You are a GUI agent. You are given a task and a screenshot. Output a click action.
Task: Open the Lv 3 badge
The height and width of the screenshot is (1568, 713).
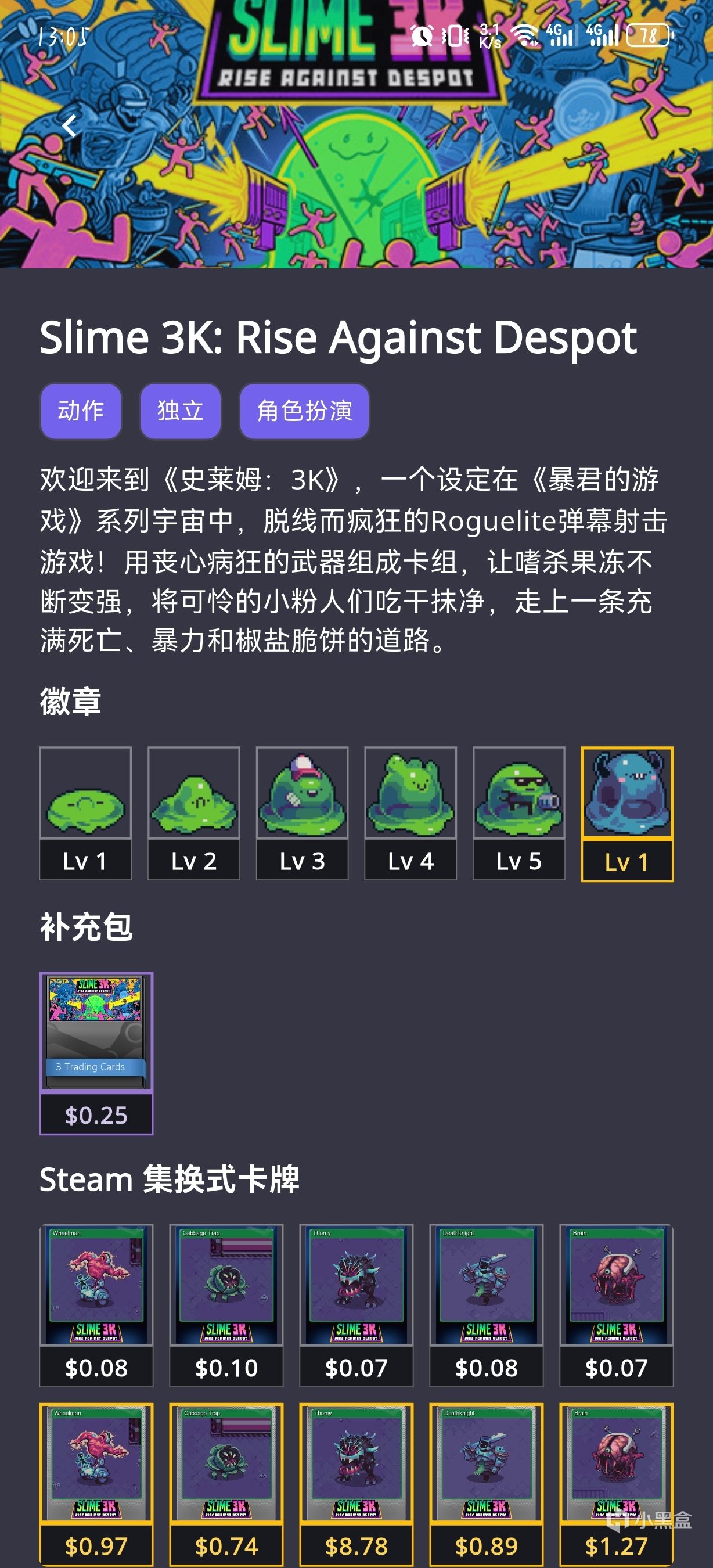(303, 812)
